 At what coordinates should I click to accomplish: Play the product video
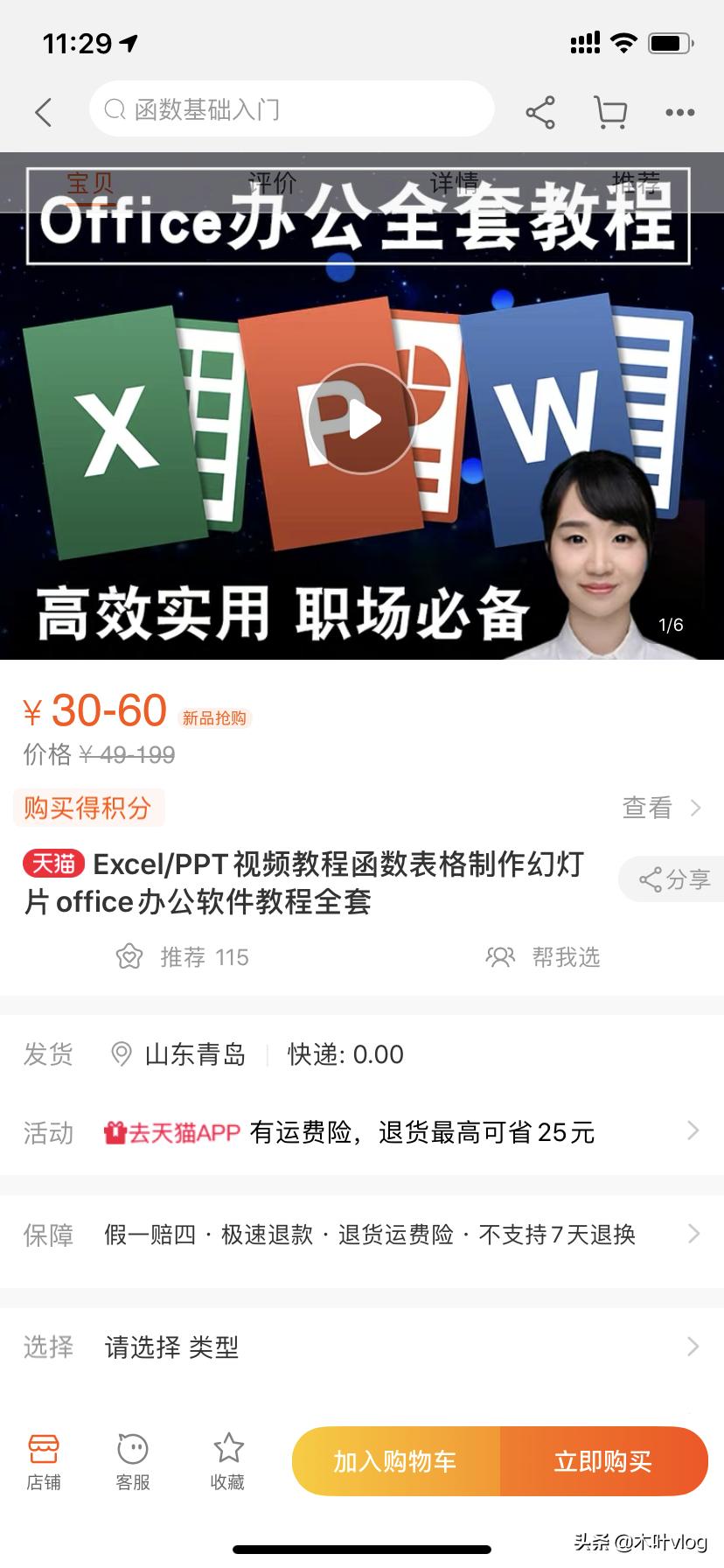362,419
